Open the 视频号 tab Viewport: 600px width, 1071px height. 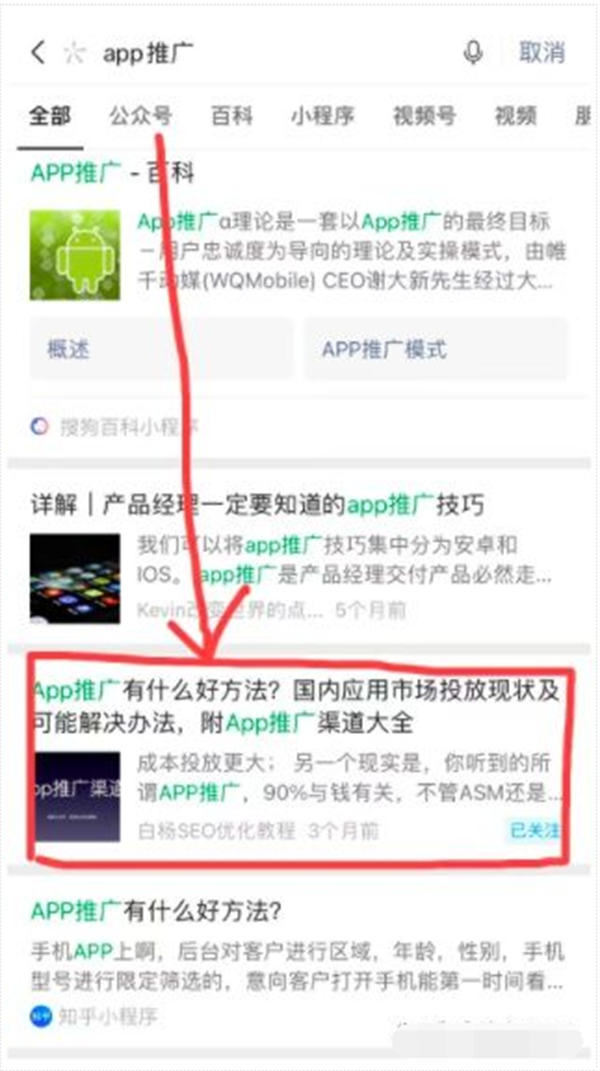click(424, 115)
